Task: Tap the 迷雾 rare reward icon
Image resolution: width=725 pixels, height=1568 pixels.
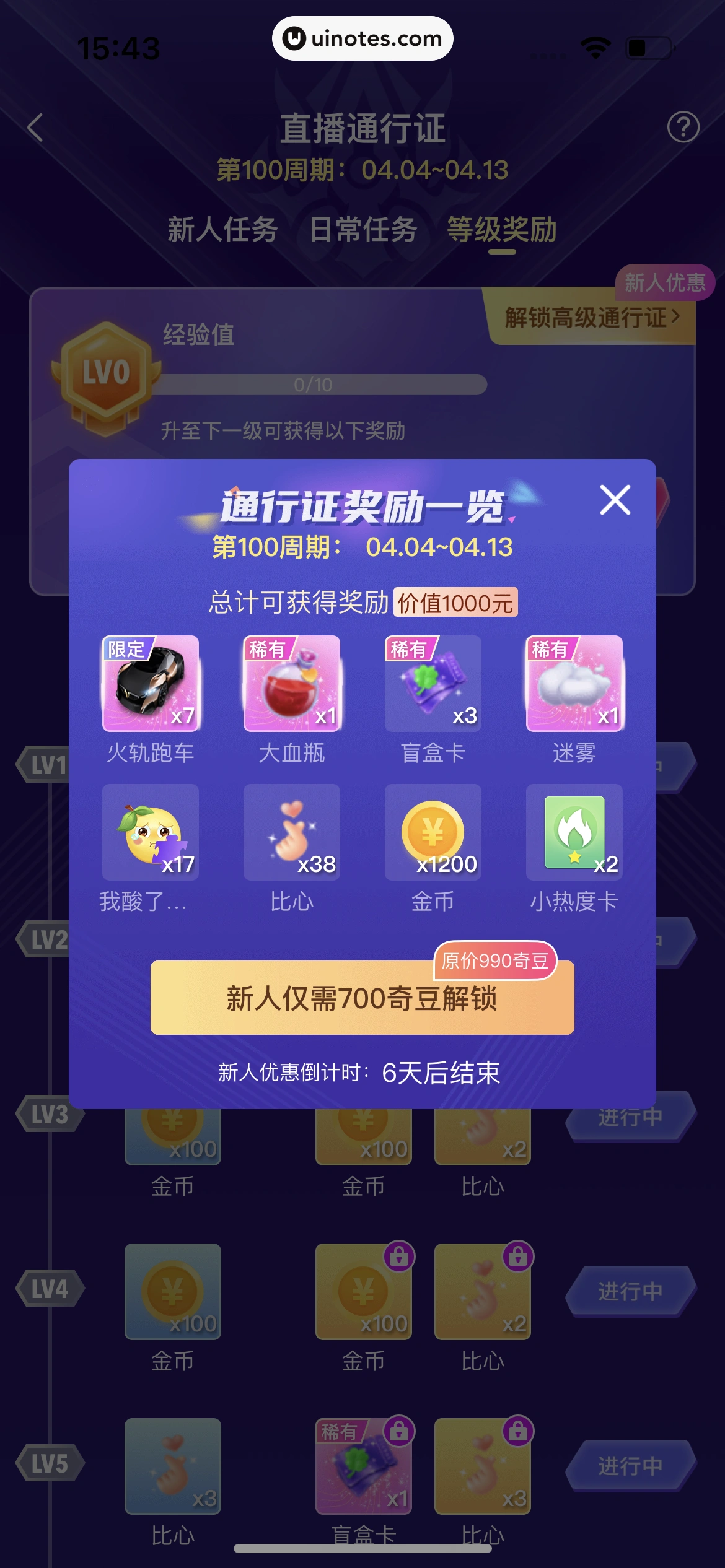Action: tap(574, 685)
